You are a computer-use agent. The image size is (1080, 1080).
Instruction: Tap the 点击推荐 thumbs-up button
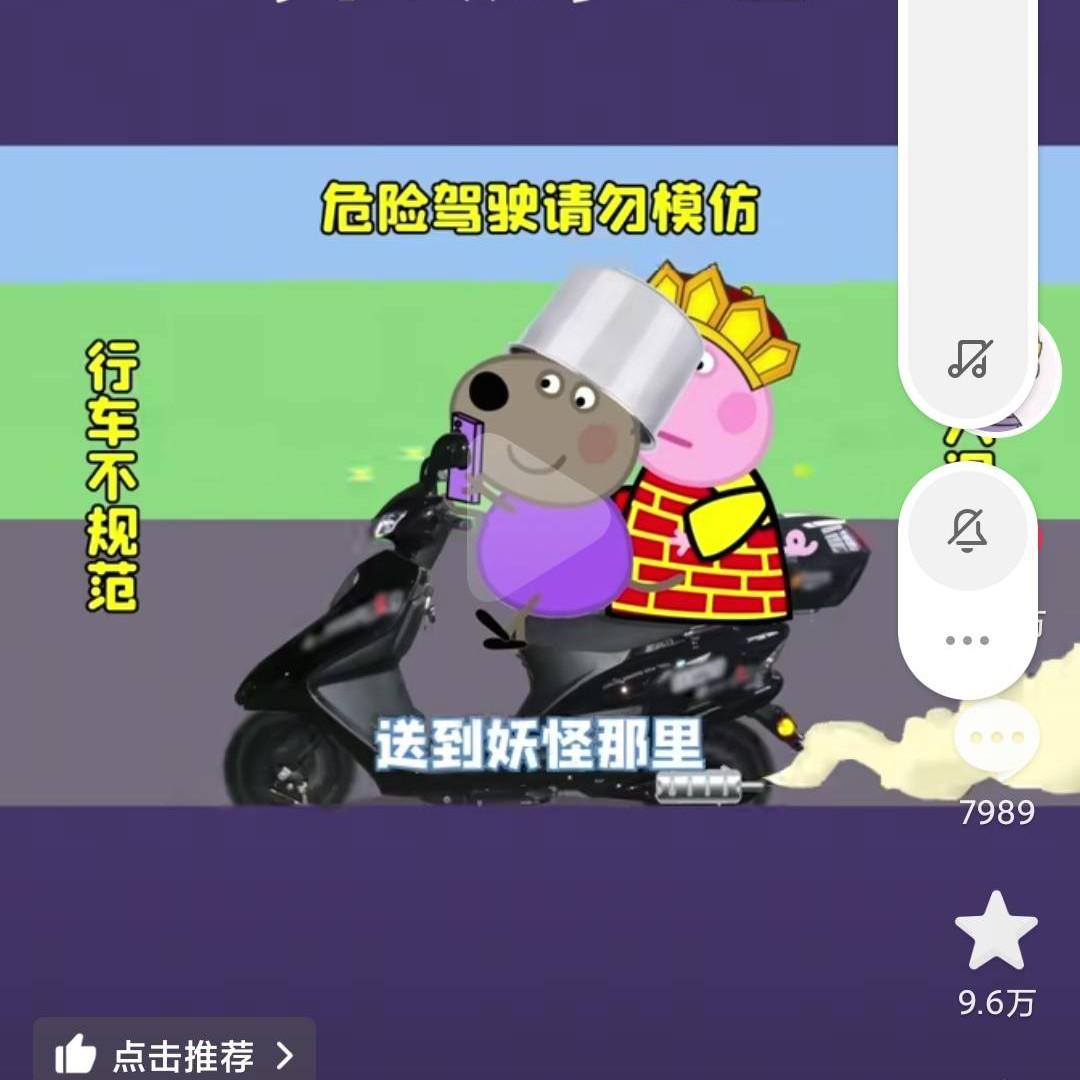click(175, 1055)
